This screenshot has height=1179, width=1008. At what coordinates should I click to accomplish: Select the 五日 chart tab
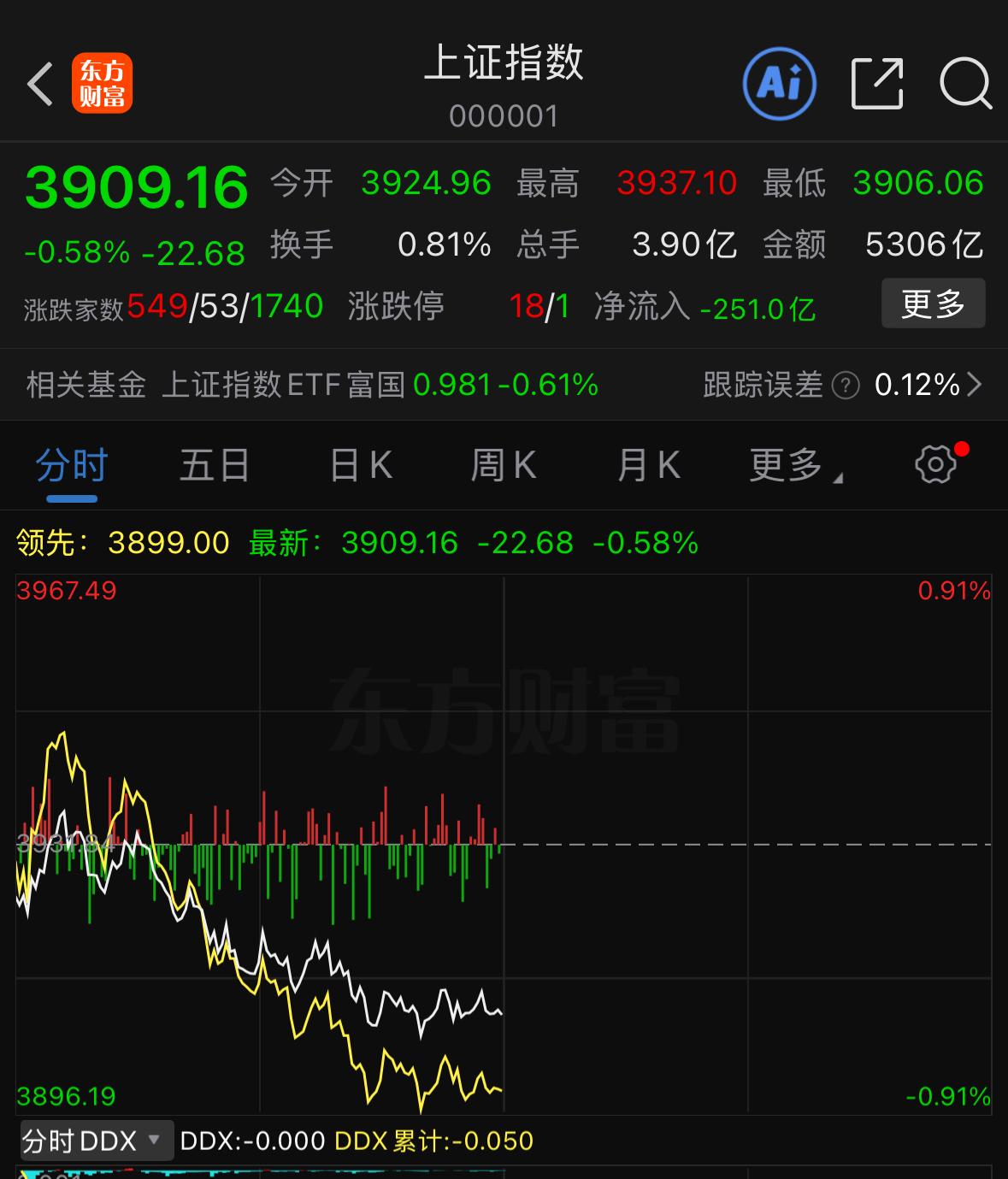tap(214, 464)
